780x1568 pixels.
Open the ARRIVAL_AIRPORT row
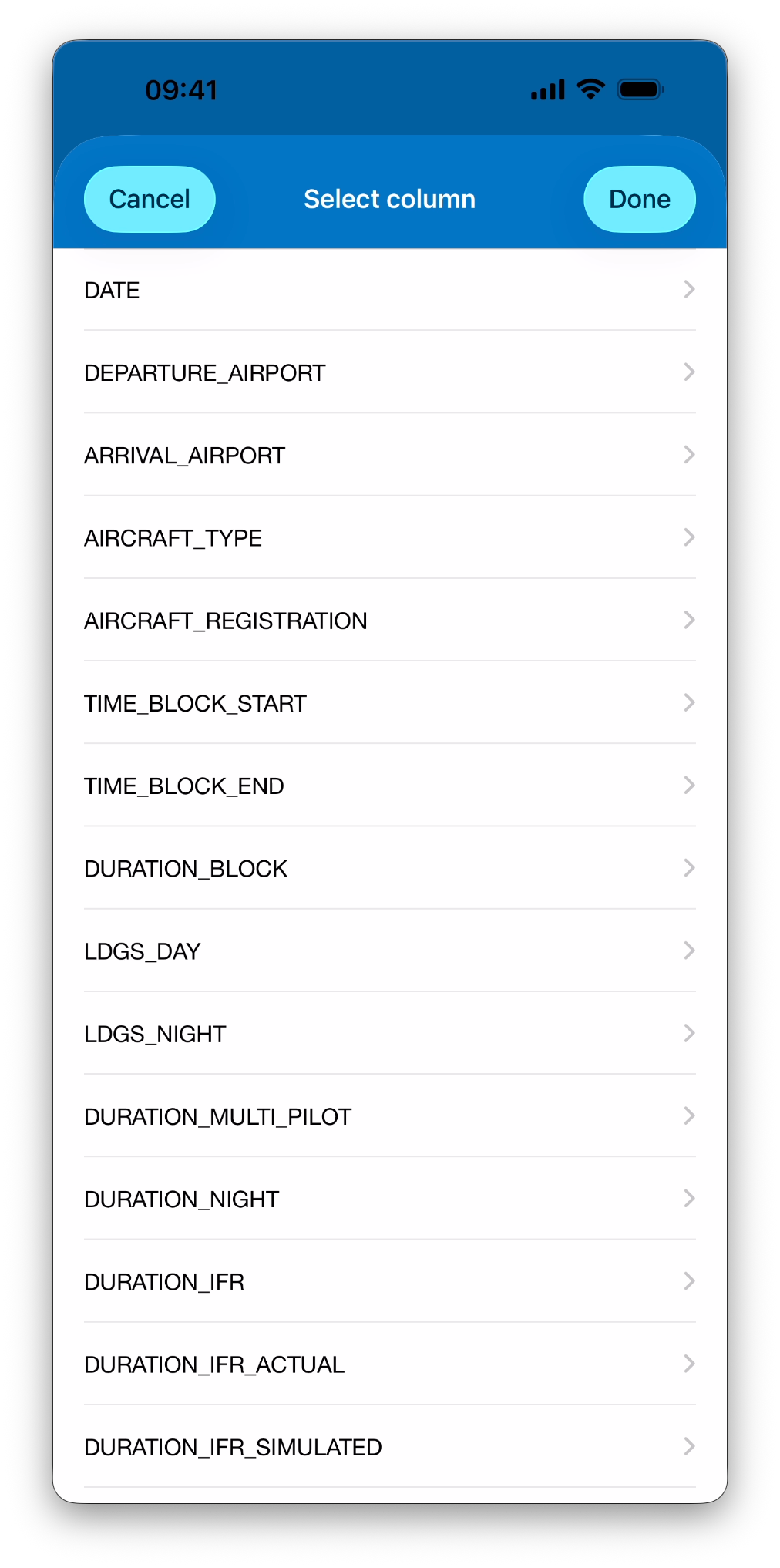click(390, 455)
